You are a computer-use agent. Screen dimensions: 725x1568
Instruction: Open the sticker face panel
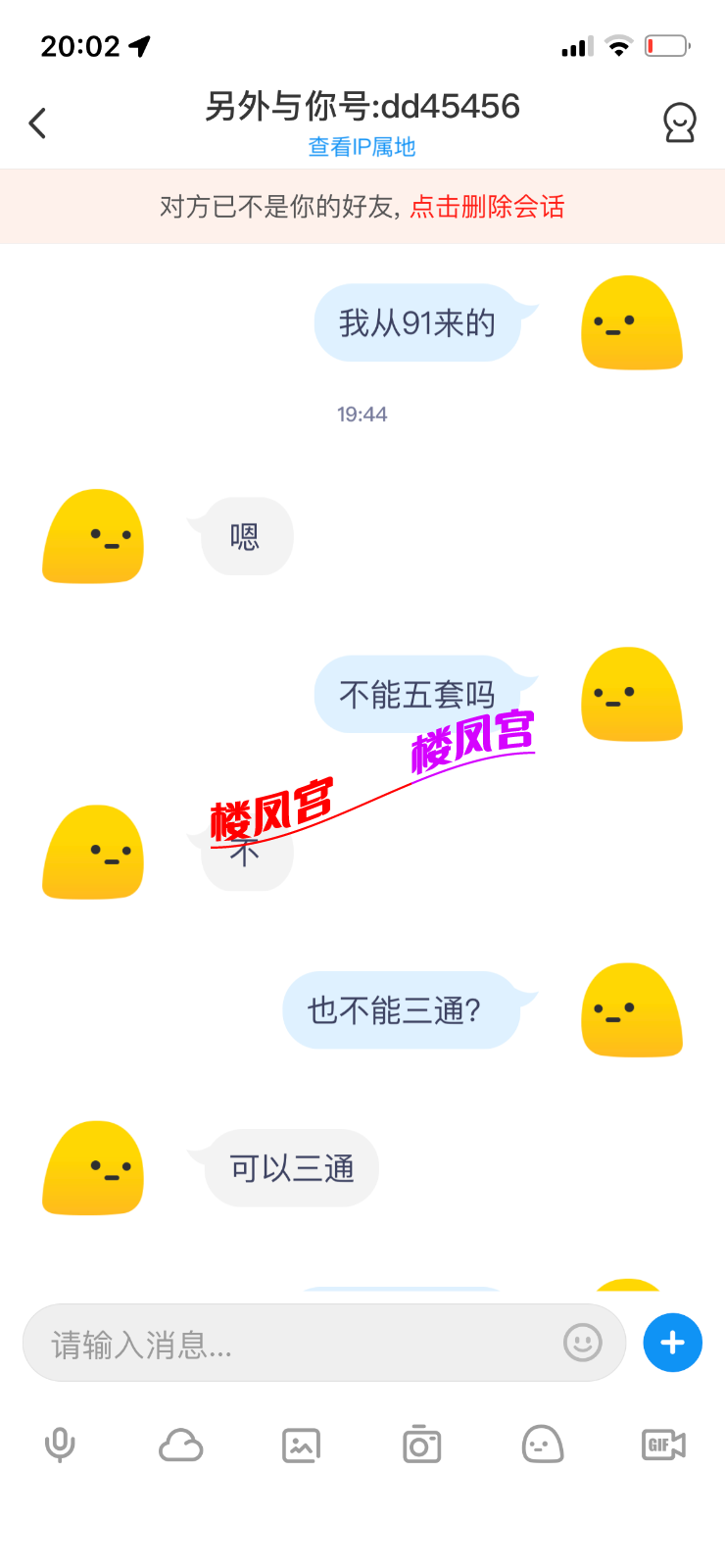pos(543,1445)
